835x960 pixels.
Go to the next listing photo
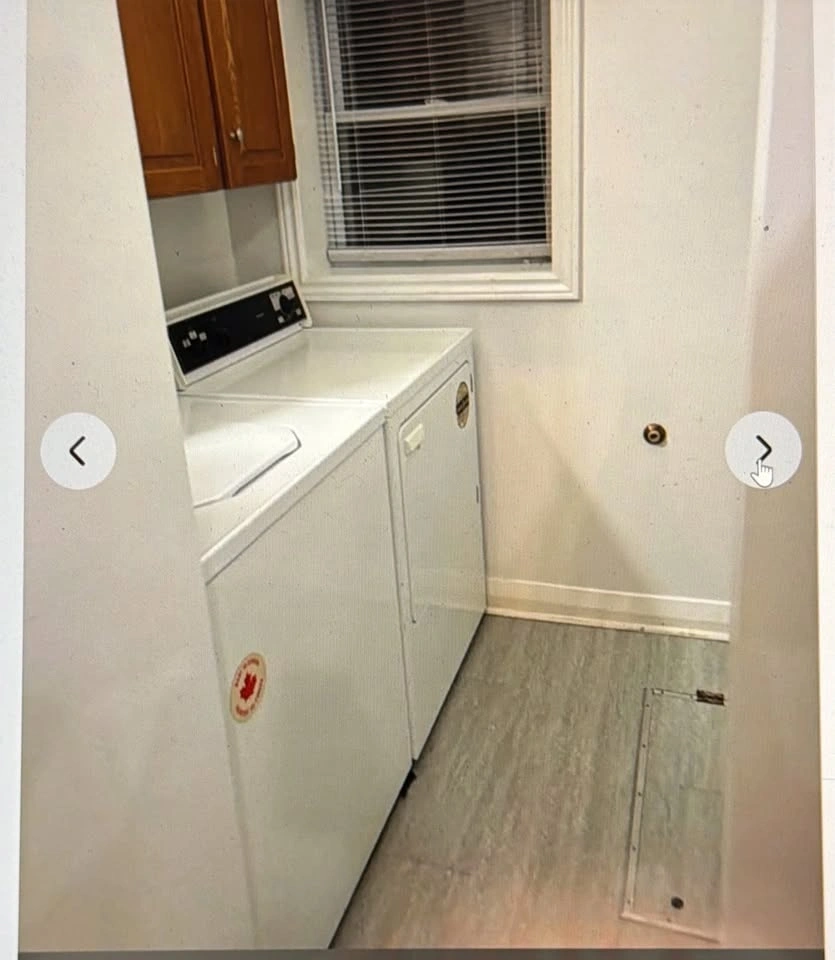point(763,450)
